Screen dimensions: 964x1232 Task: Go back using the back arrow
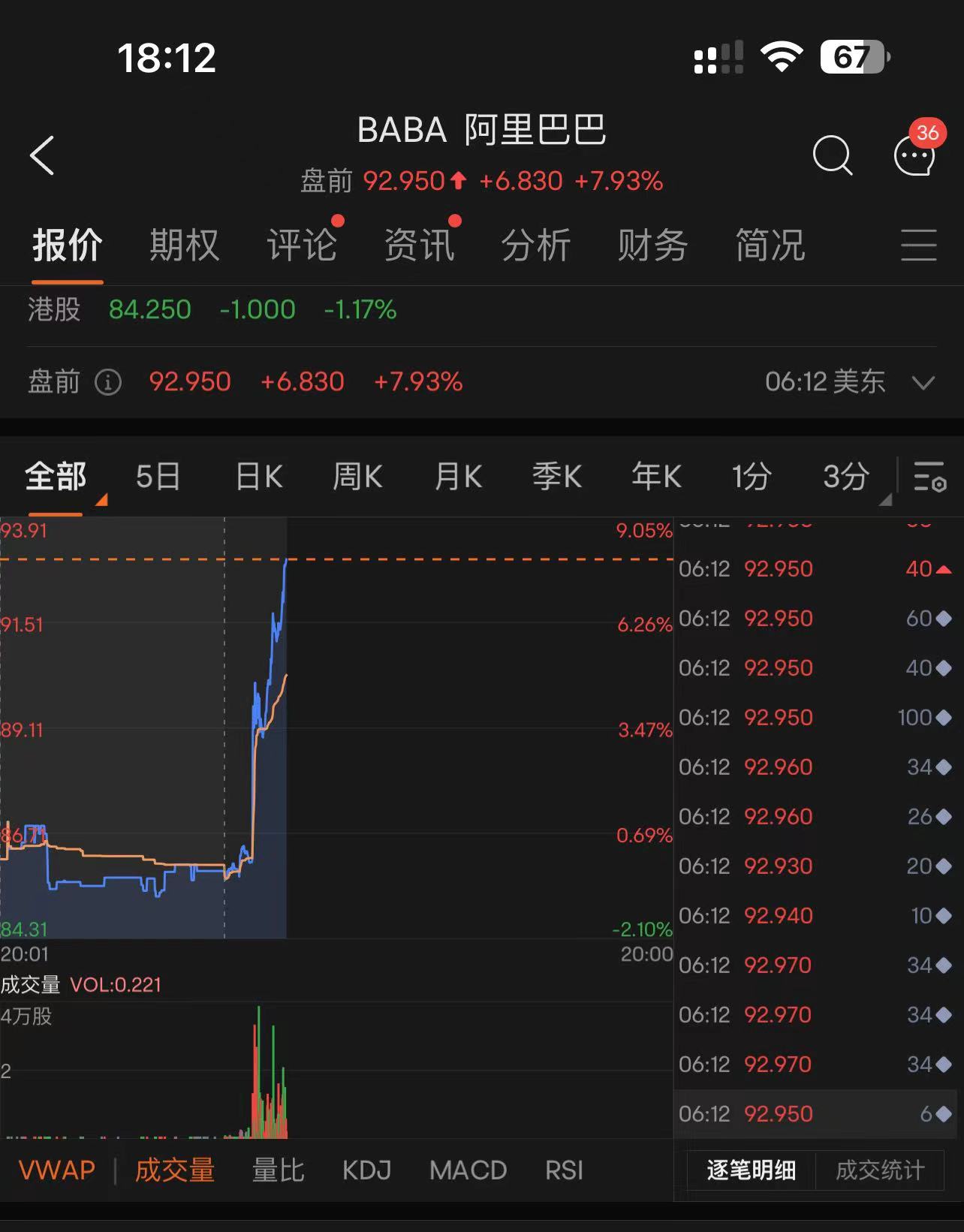[42, 155]
